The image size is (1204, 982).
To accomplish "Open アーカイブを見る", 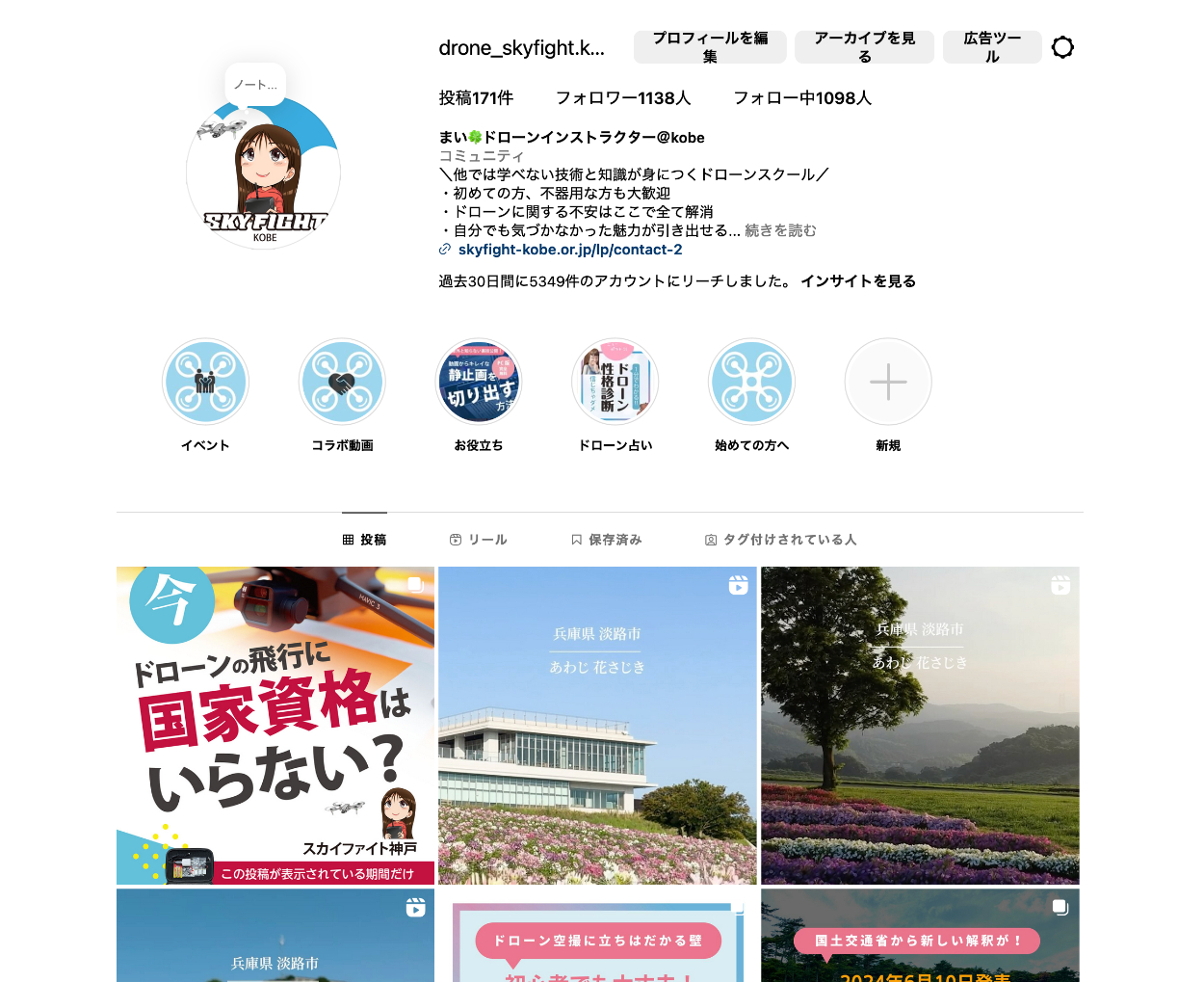I will click(x=864, y=47).
